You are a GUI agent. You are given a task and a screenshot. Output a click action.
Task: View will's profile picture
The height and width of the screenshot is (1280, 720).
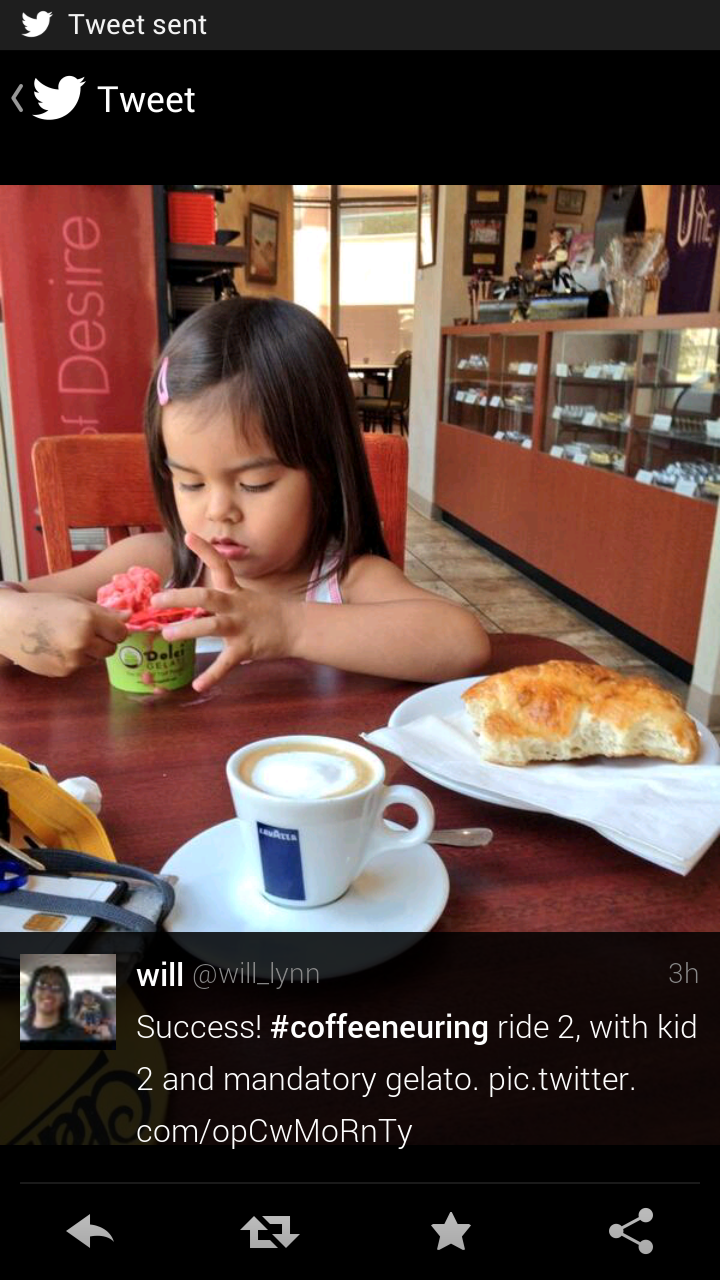click(68, 1001)
